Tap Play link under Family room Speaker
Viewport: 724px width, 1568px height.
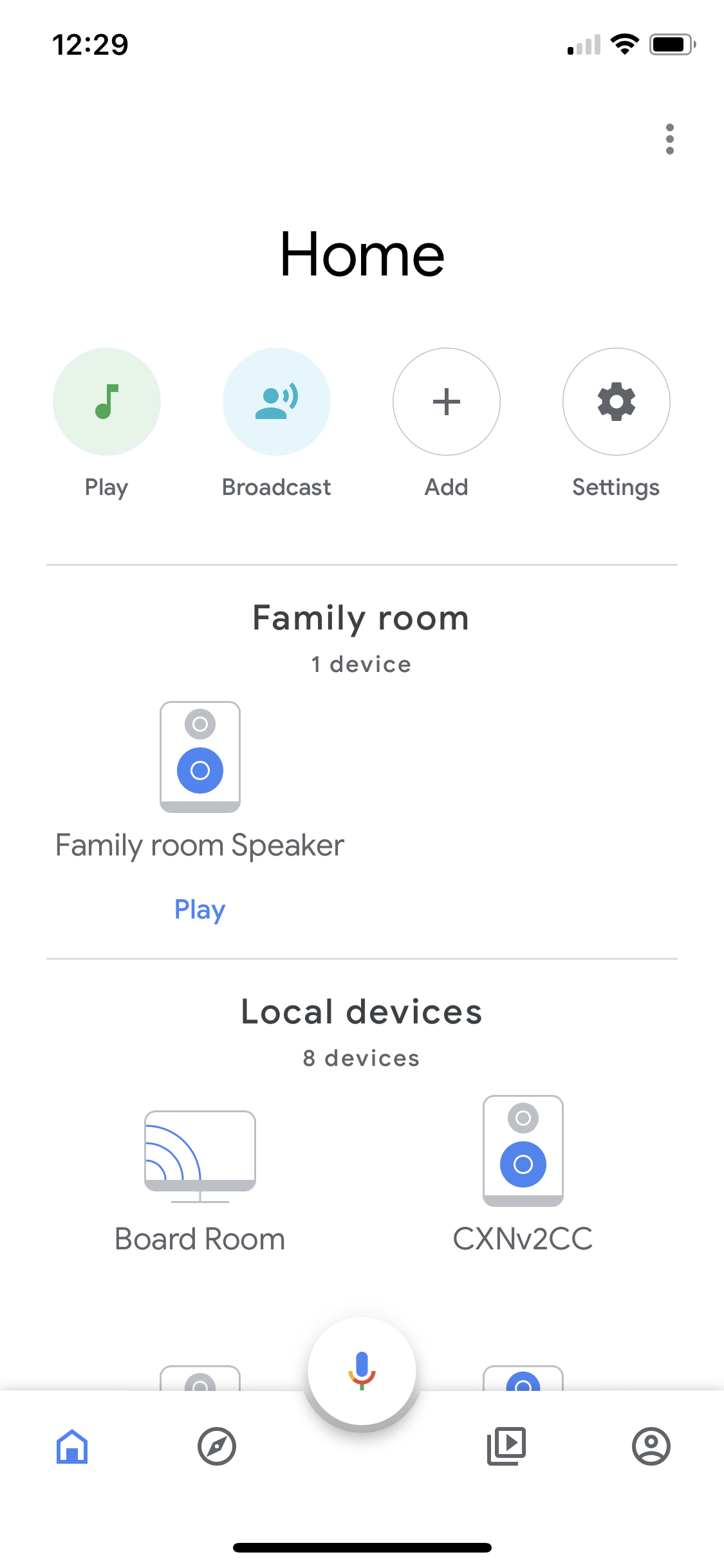pos(200,910)
